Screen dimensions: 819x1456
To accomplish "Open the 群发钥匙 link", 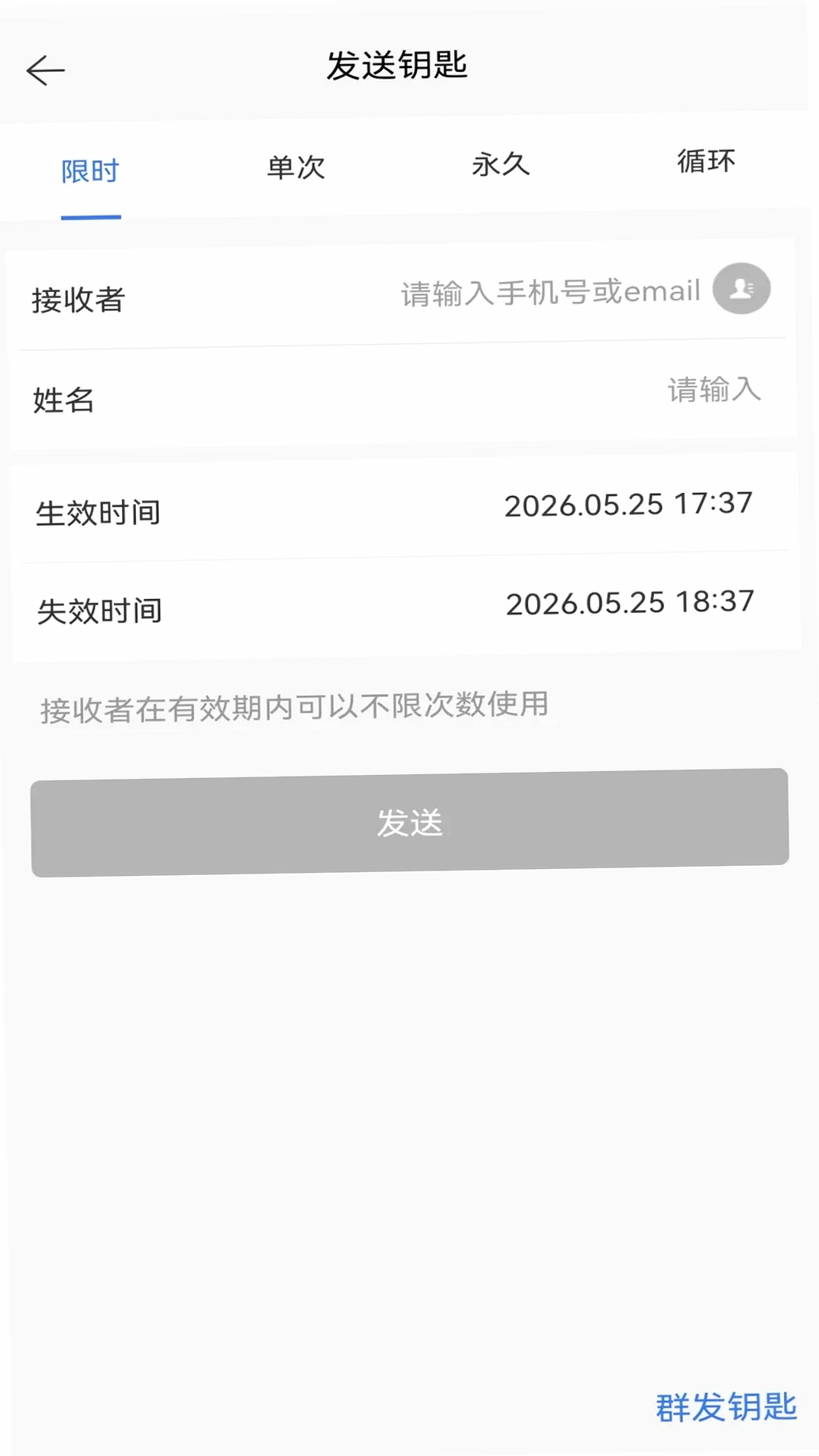I will 726,1407.
